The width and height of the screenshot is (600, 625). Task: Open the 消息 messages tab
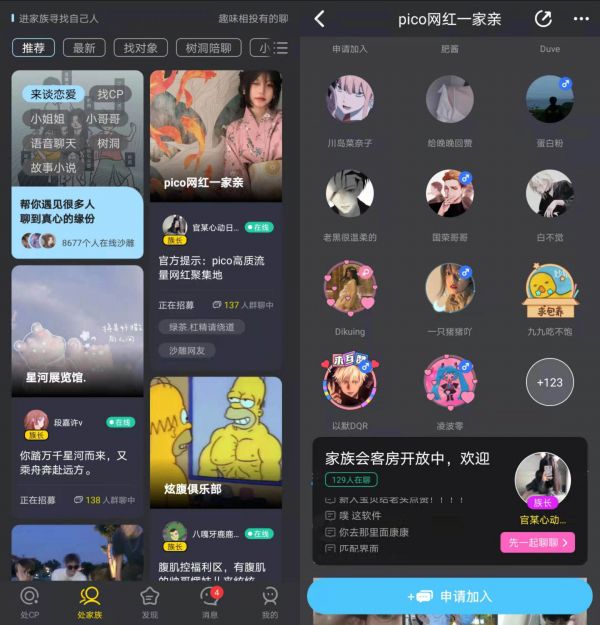click(x=209, y=600)
